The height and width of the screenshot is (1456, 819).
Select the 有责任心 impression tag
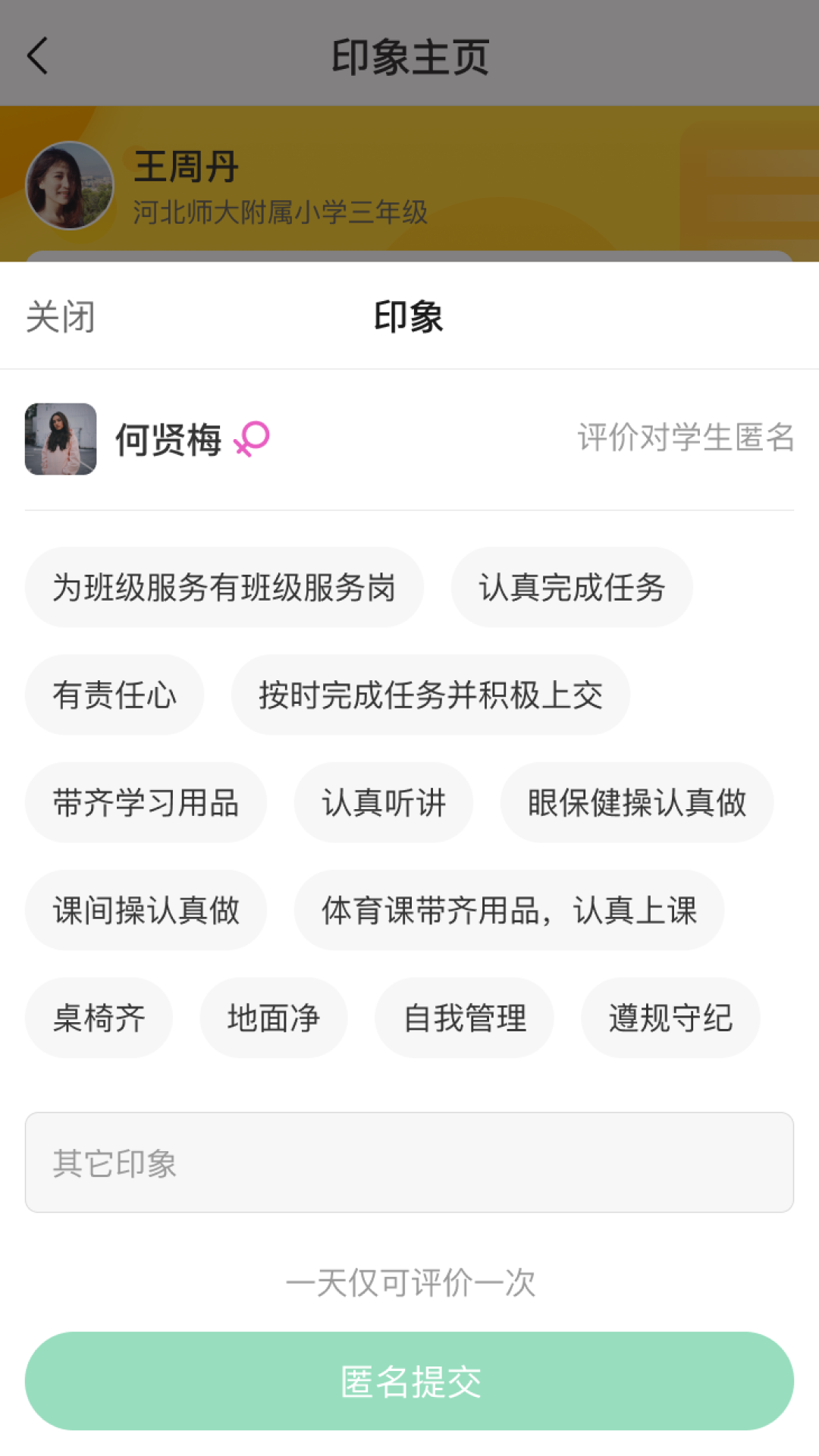pos(114,695)
